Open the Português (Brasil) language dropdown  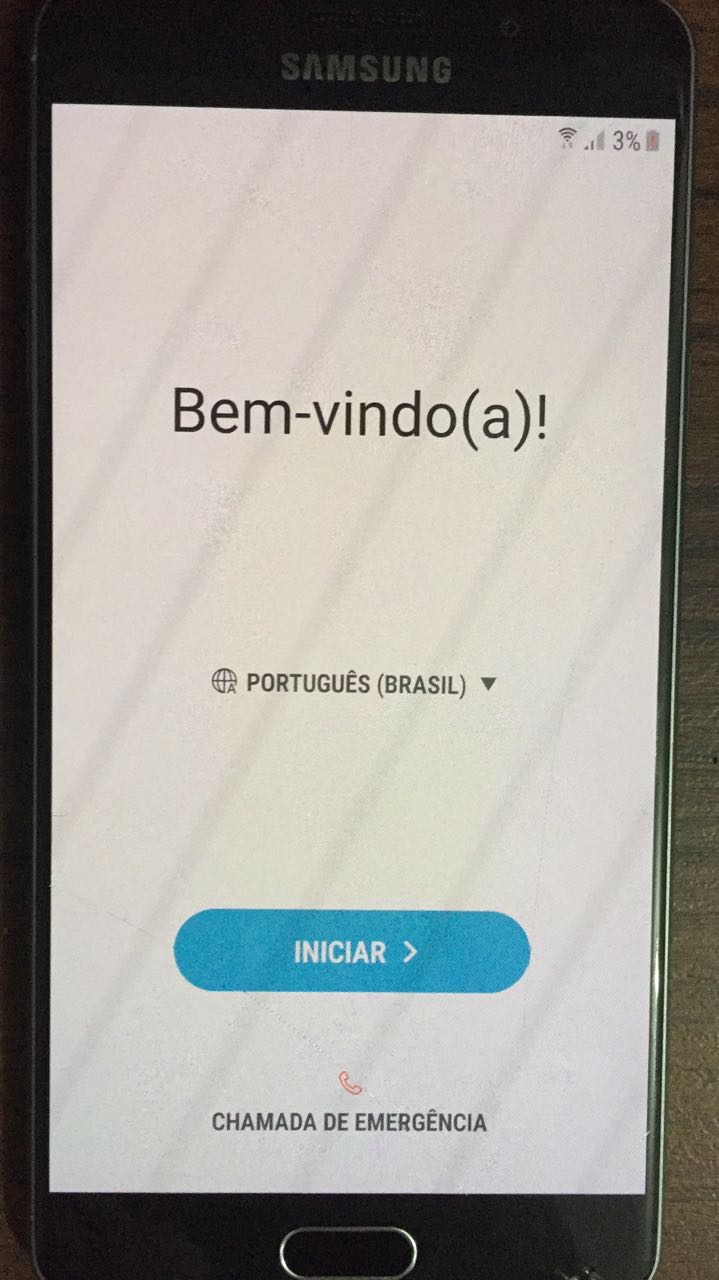tap(354, 685)
